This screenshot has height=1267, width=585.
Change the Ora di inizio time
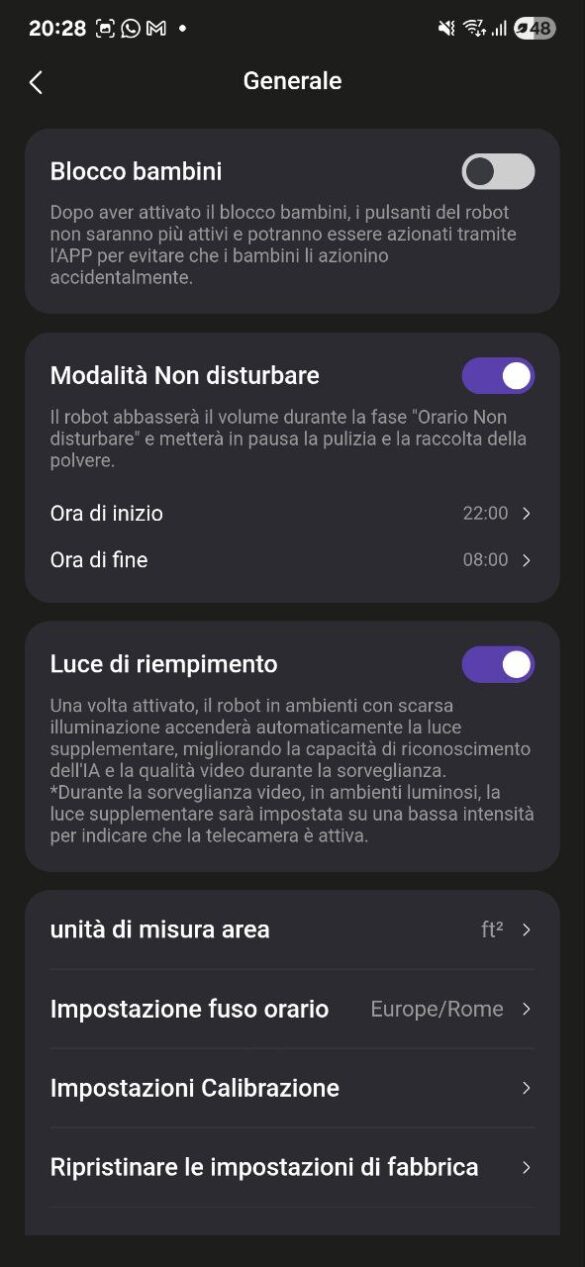tap(292, 513)
